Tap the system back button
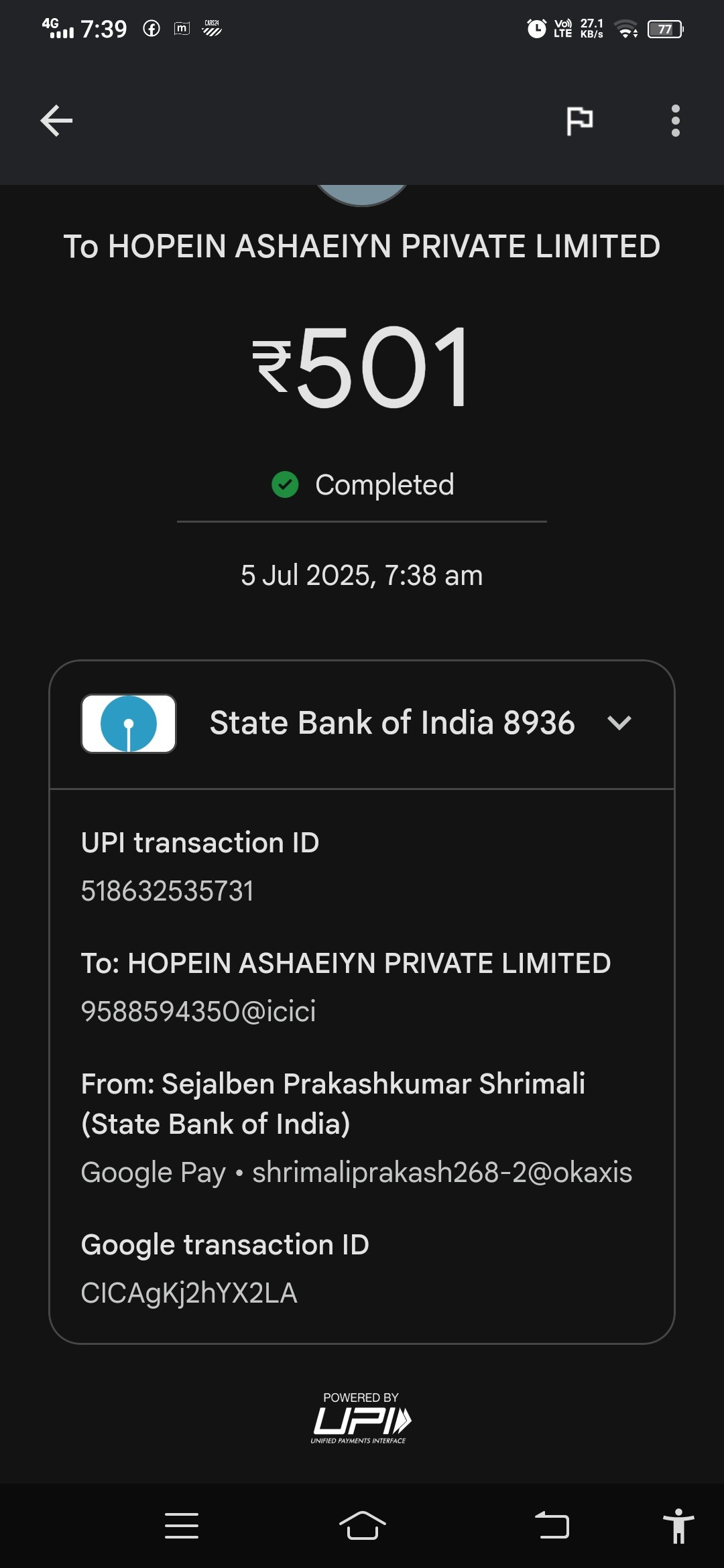The height and width of the screenshot is (1568, 724). coord(552,1525)
